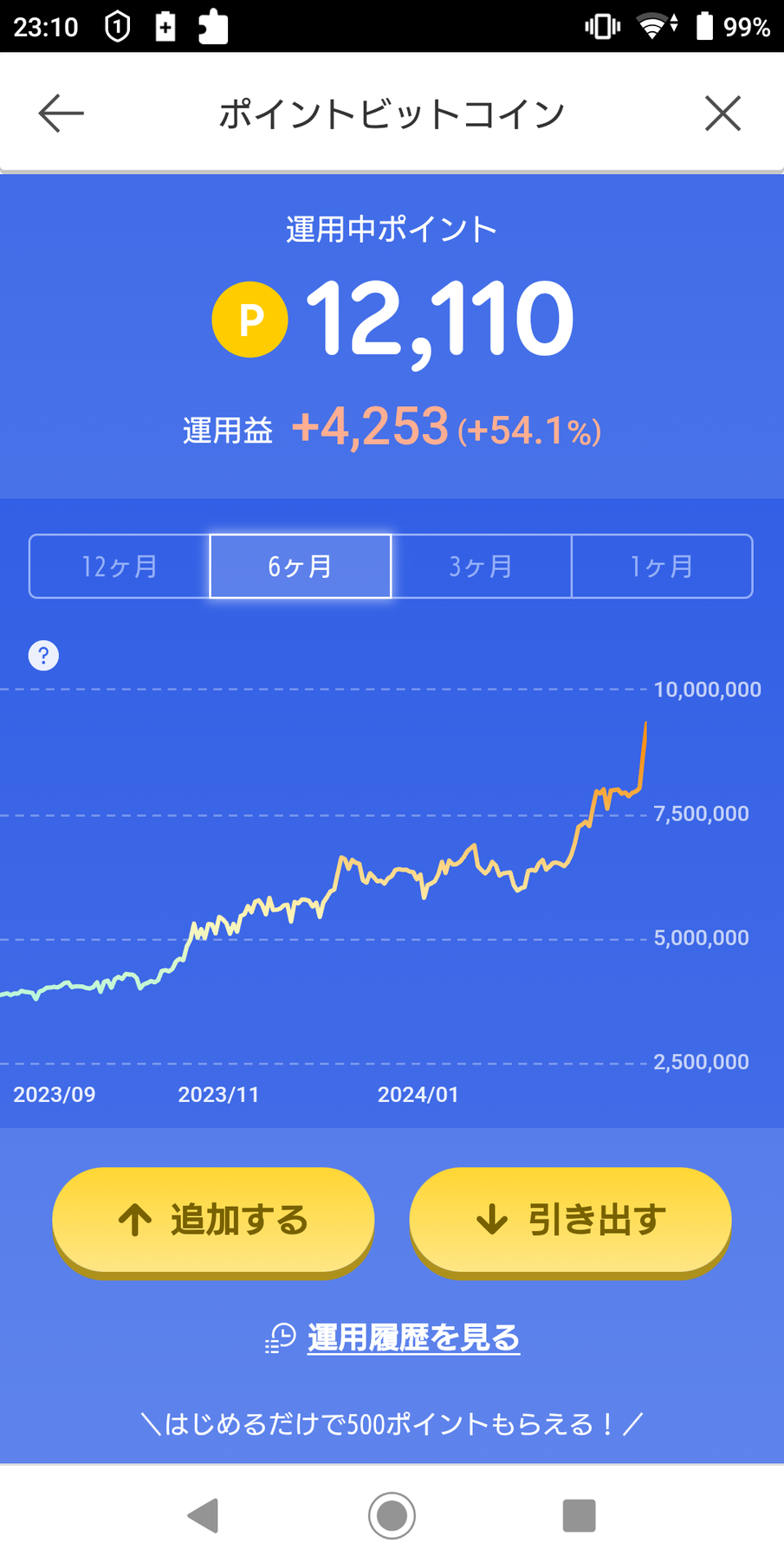784x1568 pixels.
Task: Select the 6ヶ月 chart period
Action: pyautogui.click(x=300, y=567)
